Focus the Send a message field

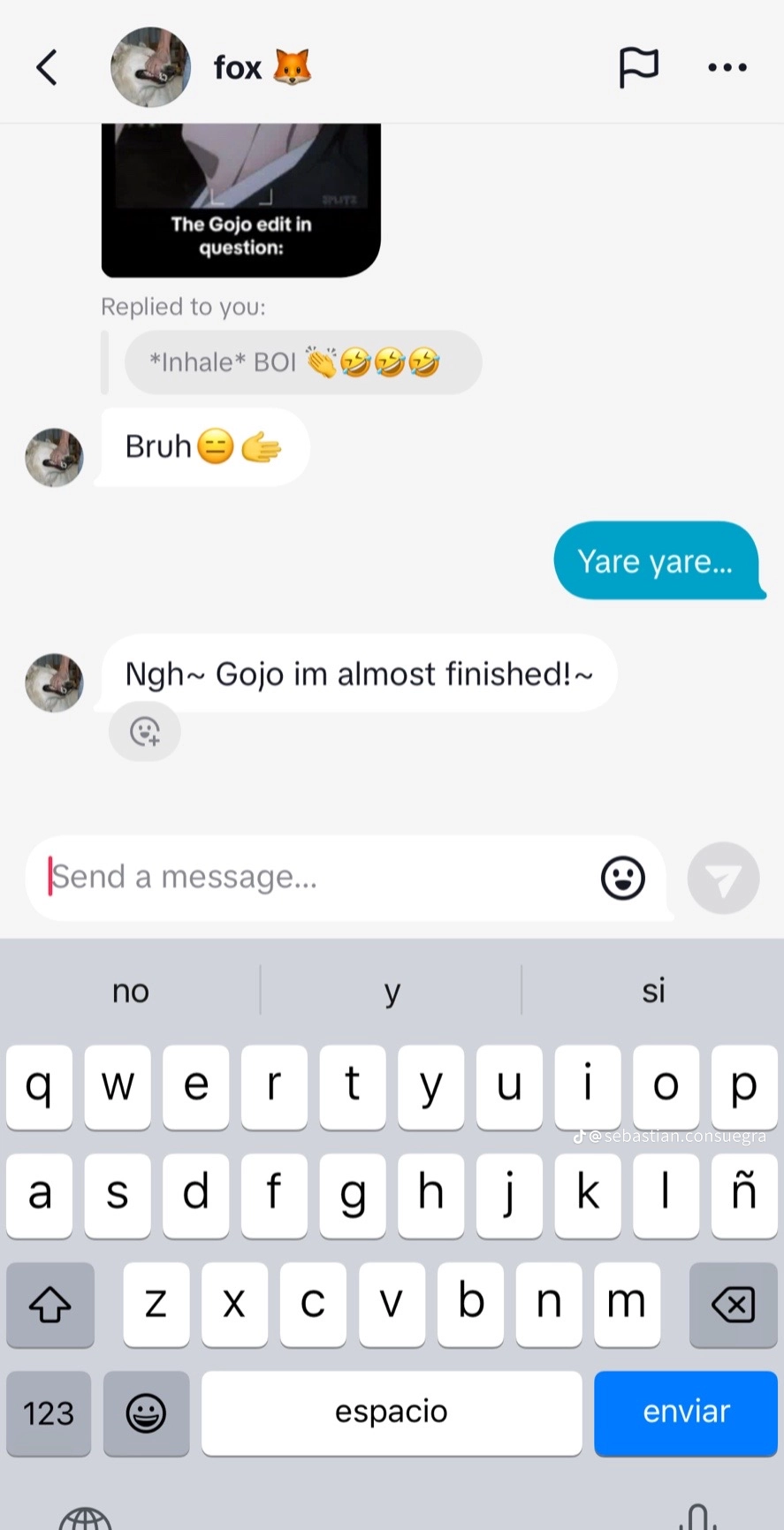318,878
